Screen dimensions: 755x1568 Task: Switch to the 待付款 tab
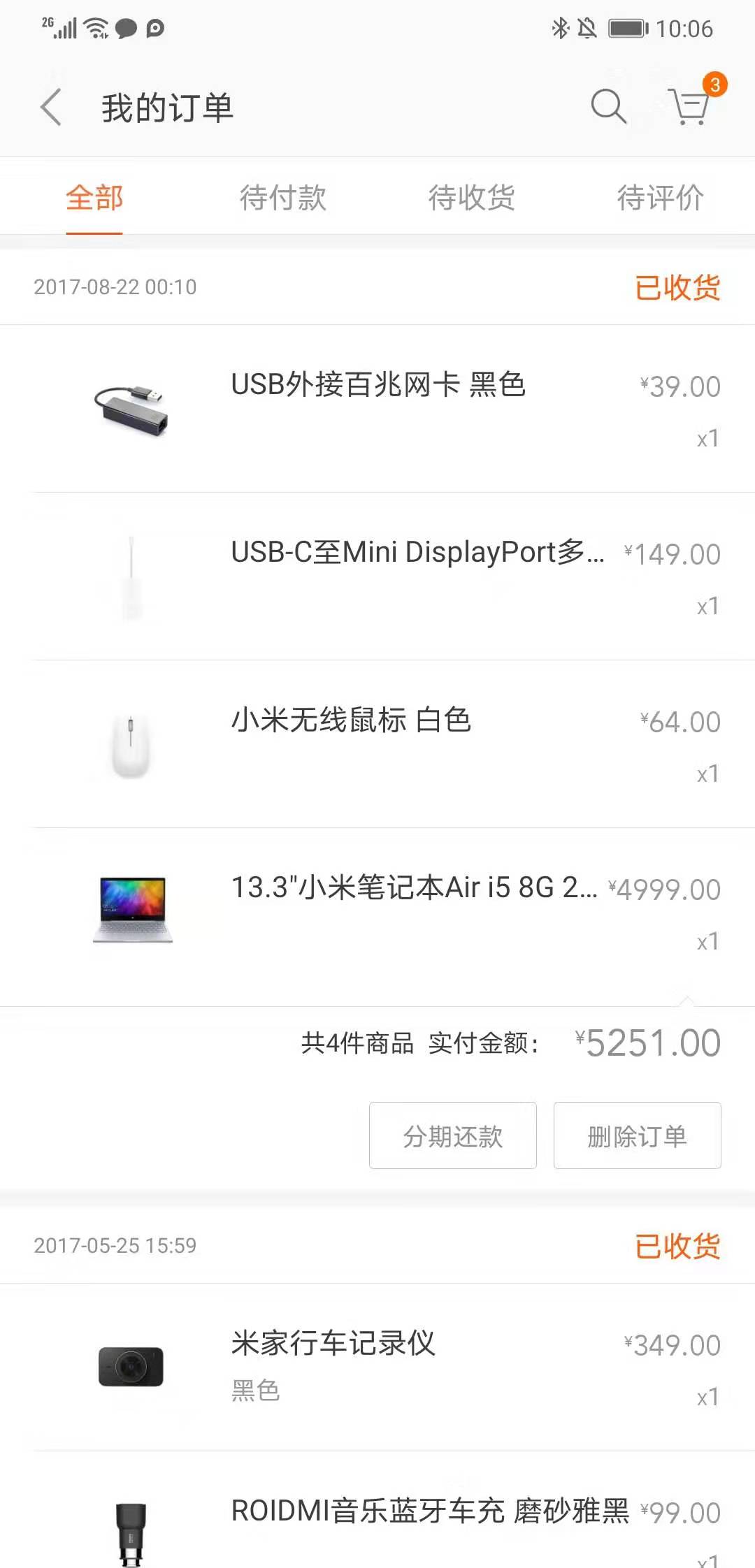[282, 198]
